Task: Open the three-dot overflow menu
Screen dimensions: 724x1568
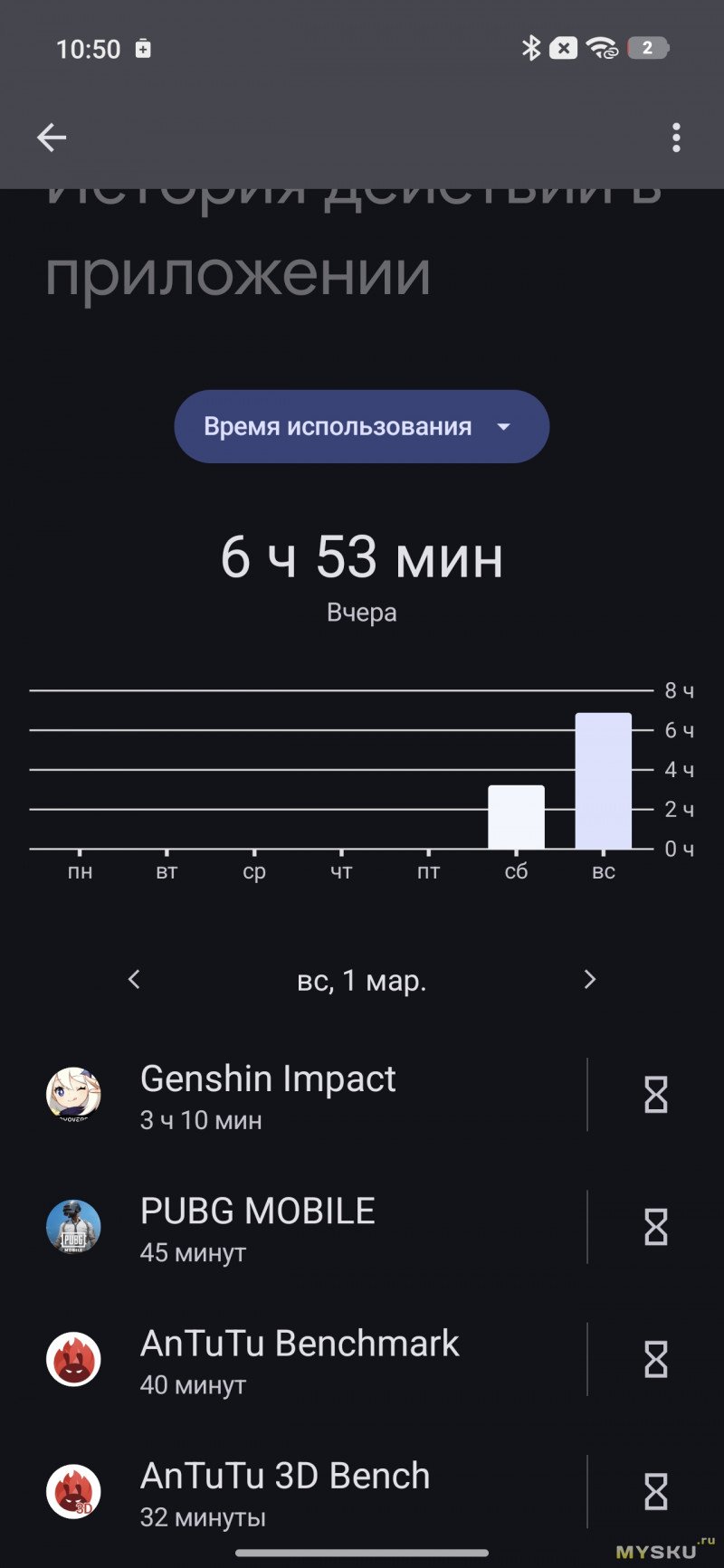Action: coord(675,138)
